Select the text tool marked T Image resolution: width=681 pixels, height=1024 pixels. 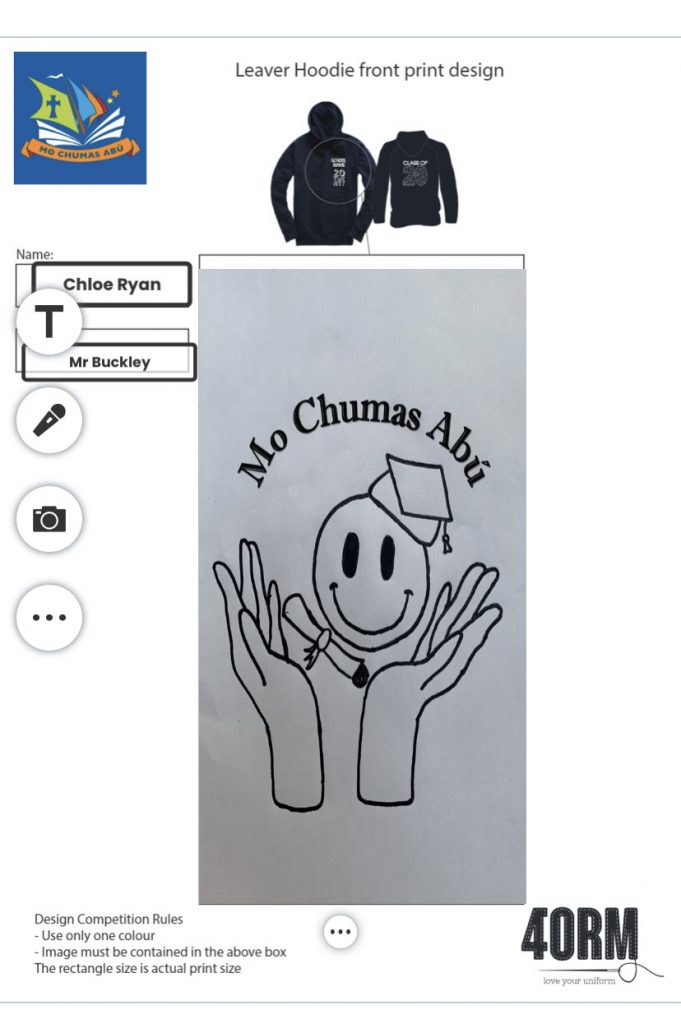pyautogui.click(x=49, y=323)
